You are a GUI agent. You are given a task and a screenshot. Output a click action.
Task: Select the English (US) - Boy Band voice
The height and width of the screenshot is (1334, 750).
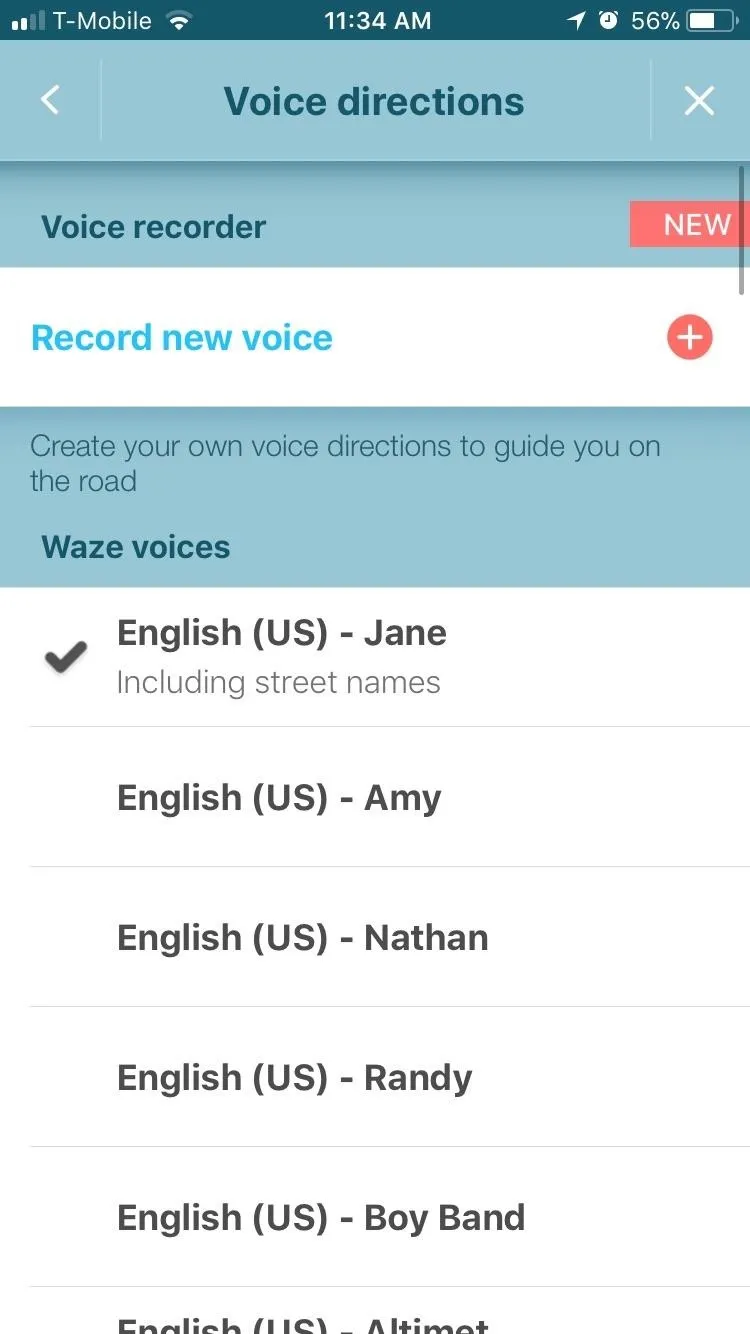coord(375,1217)
